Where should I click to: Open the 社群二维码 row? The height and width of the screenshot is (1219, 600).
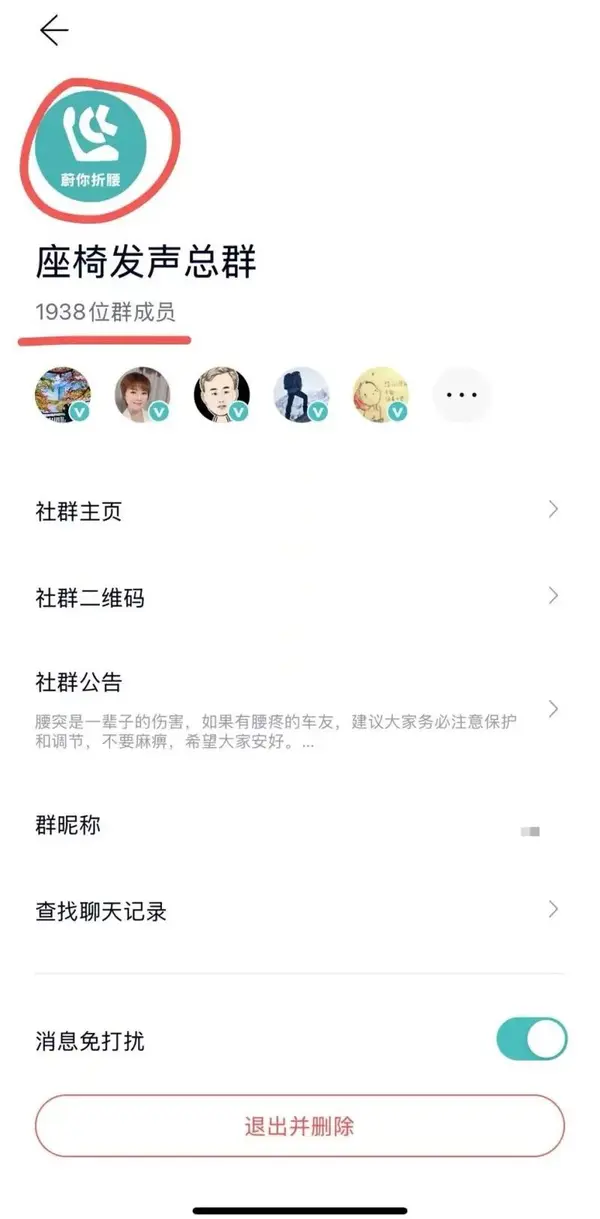[x=300, y=598]
